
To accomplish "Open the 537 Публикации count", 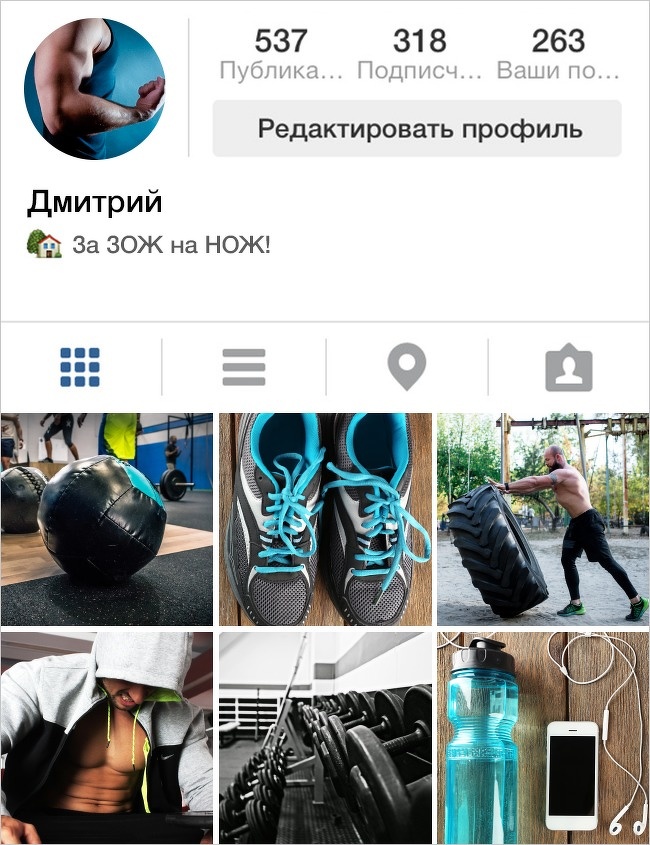I will 280,54.
